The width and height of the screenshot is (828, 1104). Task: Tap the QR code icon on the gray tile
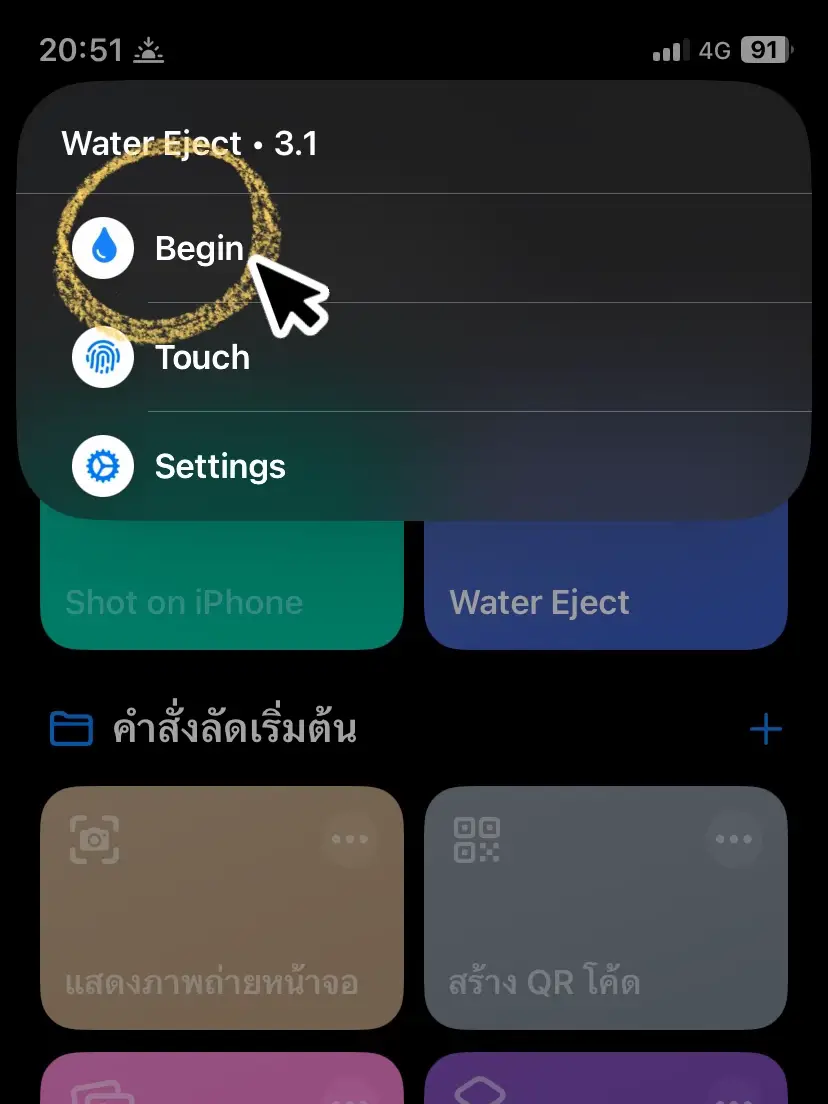477,840
